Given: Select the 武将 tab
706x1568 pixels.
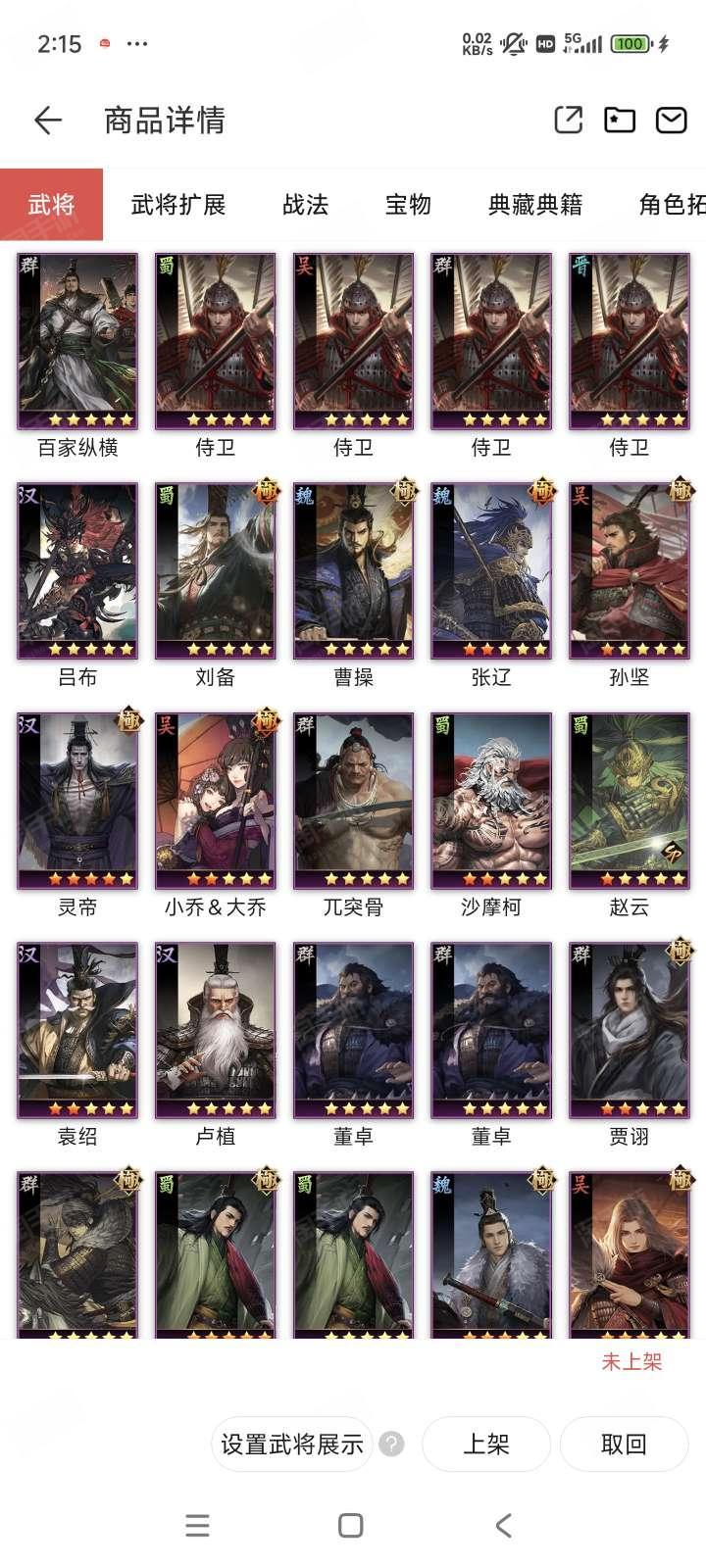Looking at the screenshot, I should (x=51, y=204).
